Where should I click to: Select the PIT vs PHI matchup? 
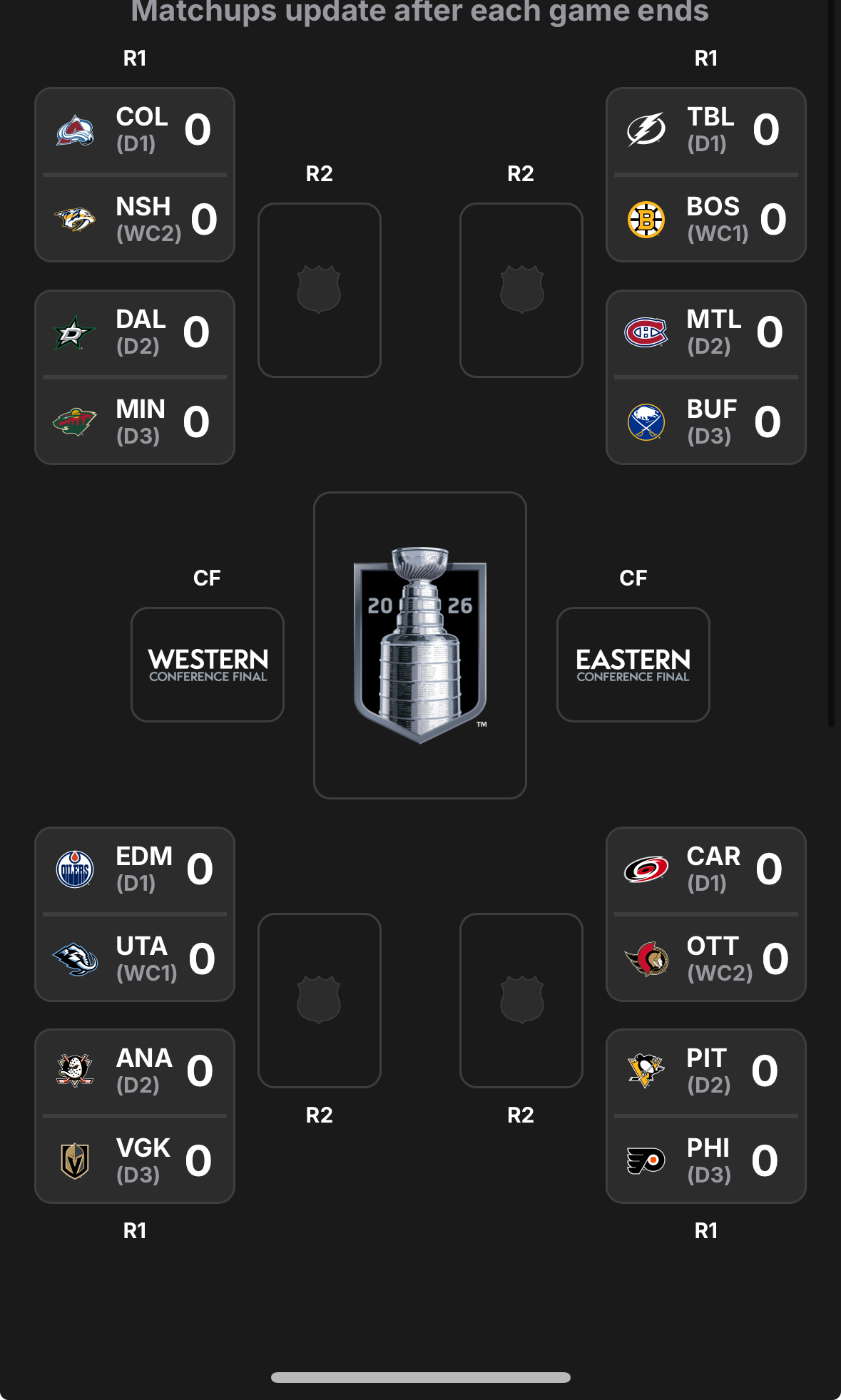pos(705,1116)
